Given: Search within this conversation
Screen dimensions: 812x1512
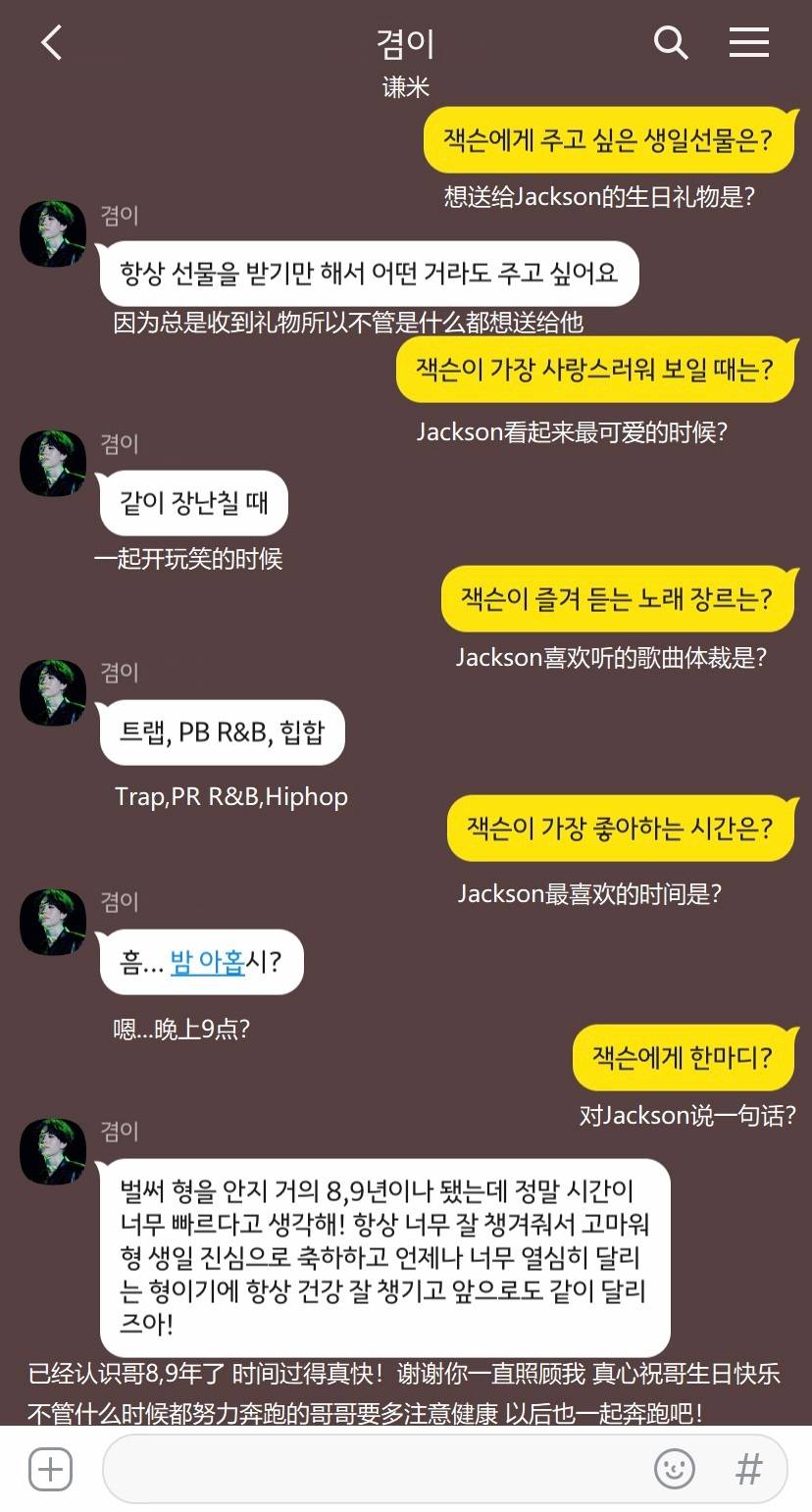Looking at the screenshot, I should 671,43.
